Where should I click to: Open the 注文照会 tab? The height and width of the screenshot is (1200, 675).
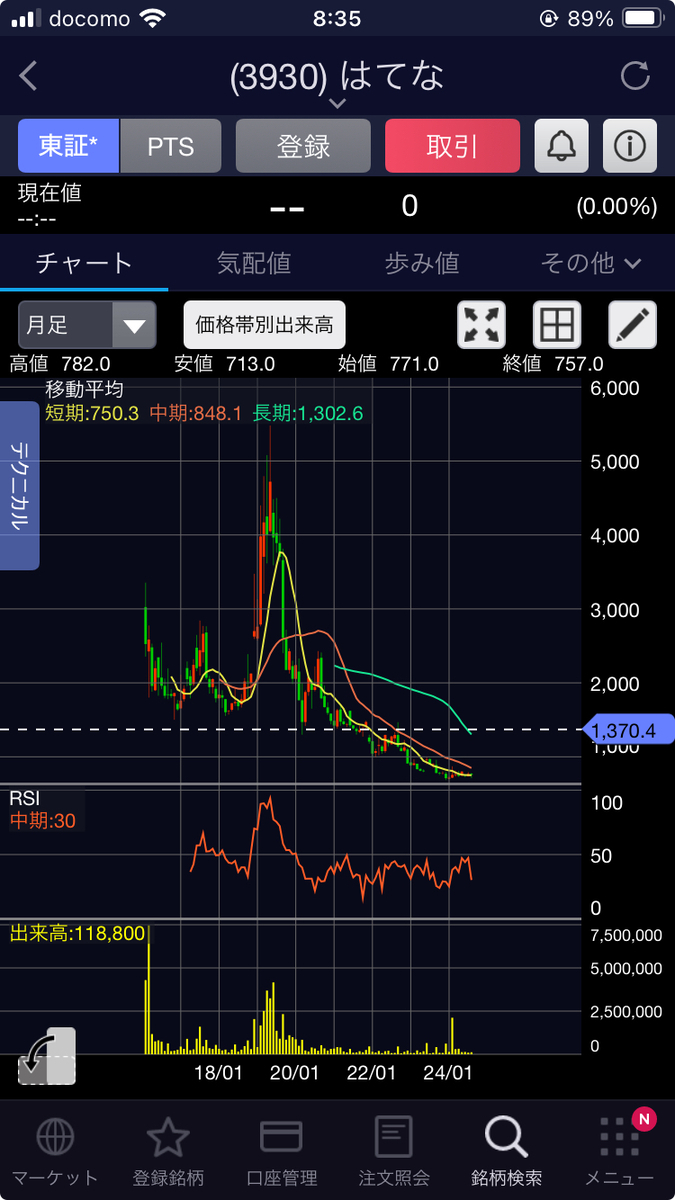pyautogui.click(x=393, y=1151)
